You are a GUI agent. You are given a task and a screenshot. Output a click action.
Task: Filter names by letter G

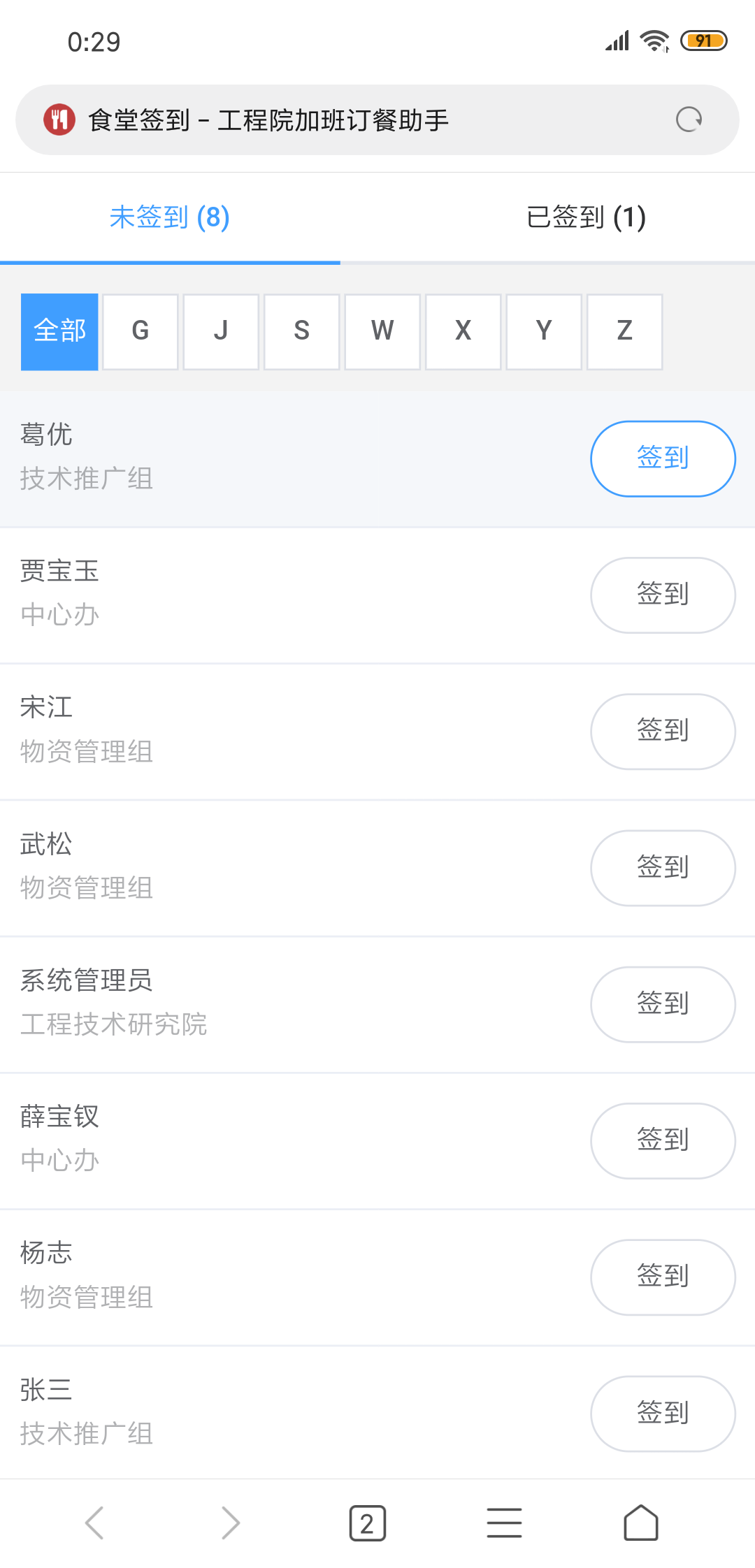141,331
